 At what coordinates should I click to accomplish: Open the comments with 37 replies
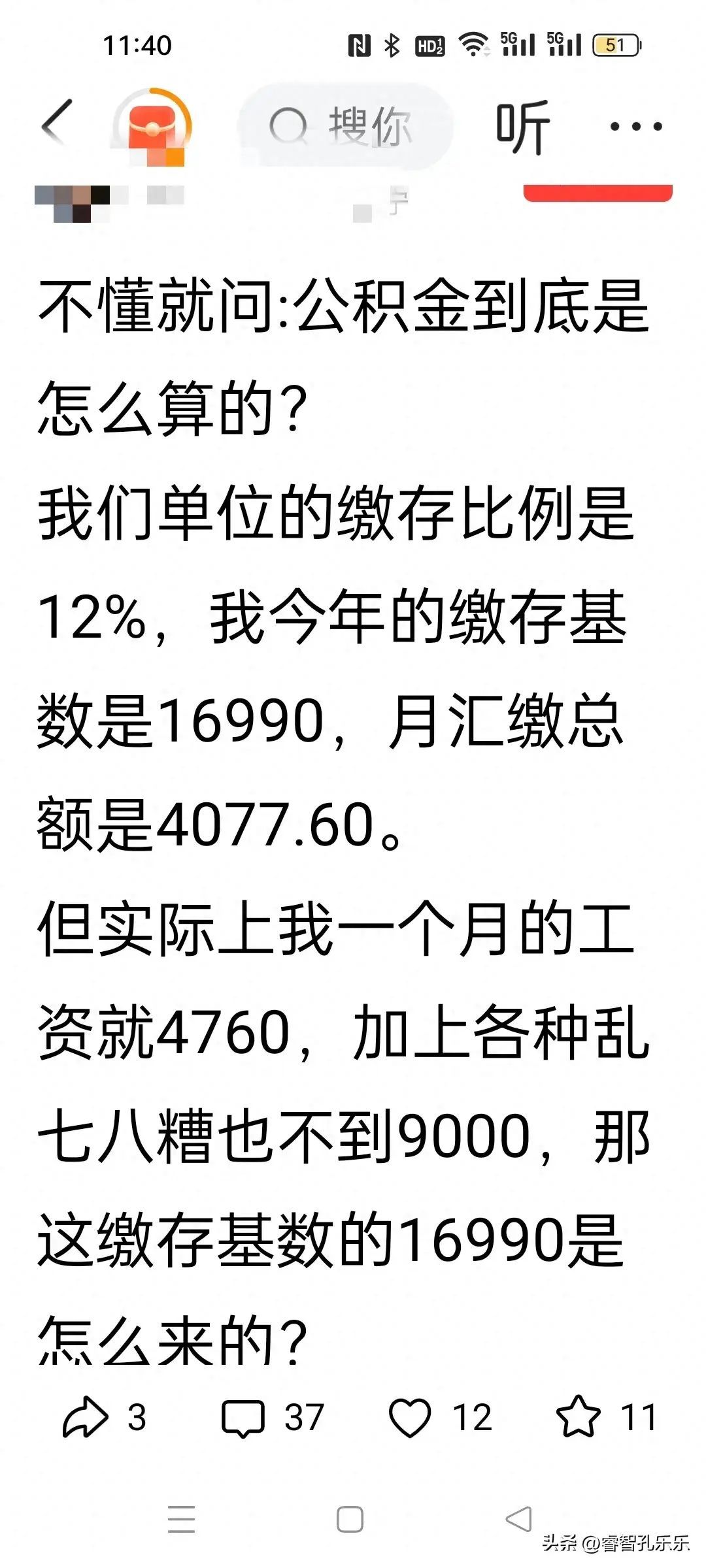tap(244, 1418)
